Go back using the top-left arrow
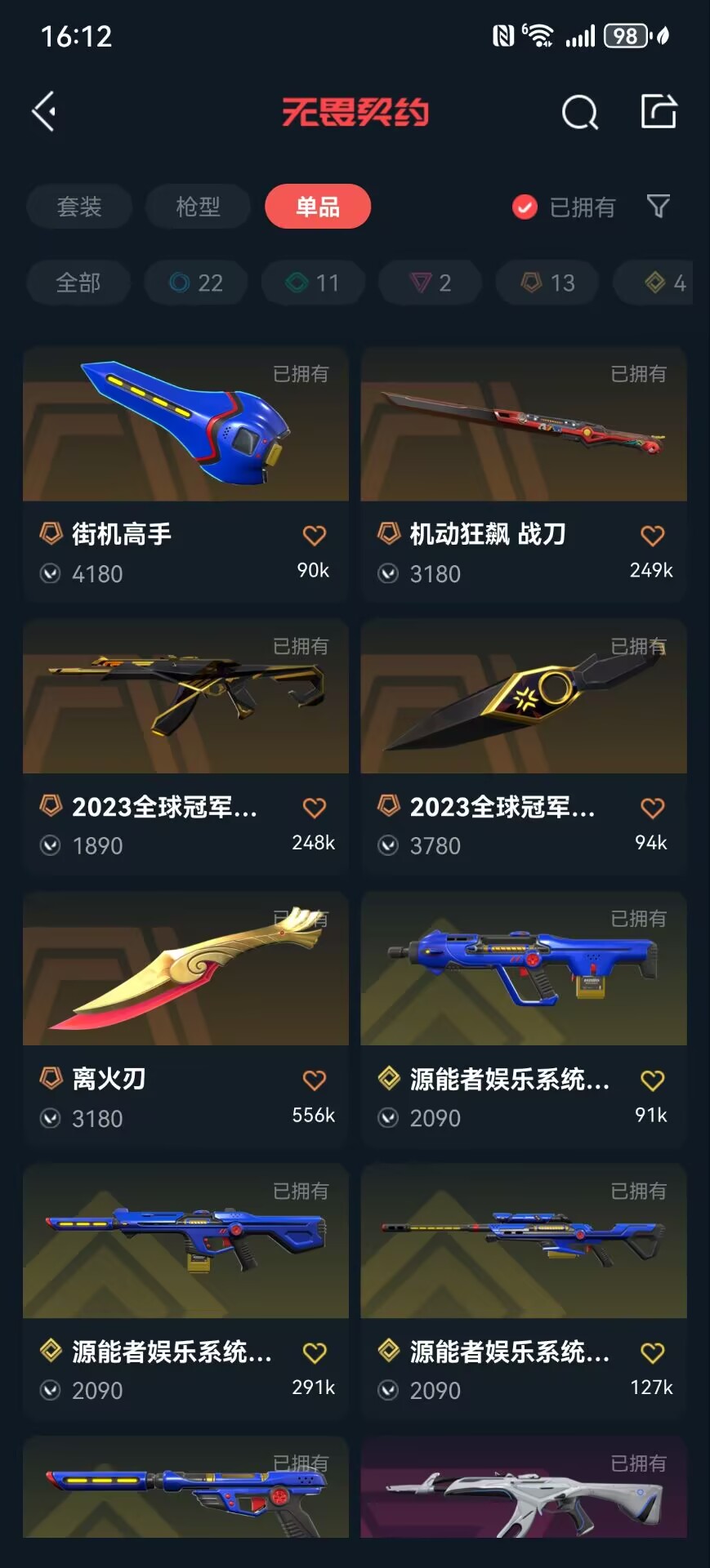The image size is (710, 1568). pos(44,111)
